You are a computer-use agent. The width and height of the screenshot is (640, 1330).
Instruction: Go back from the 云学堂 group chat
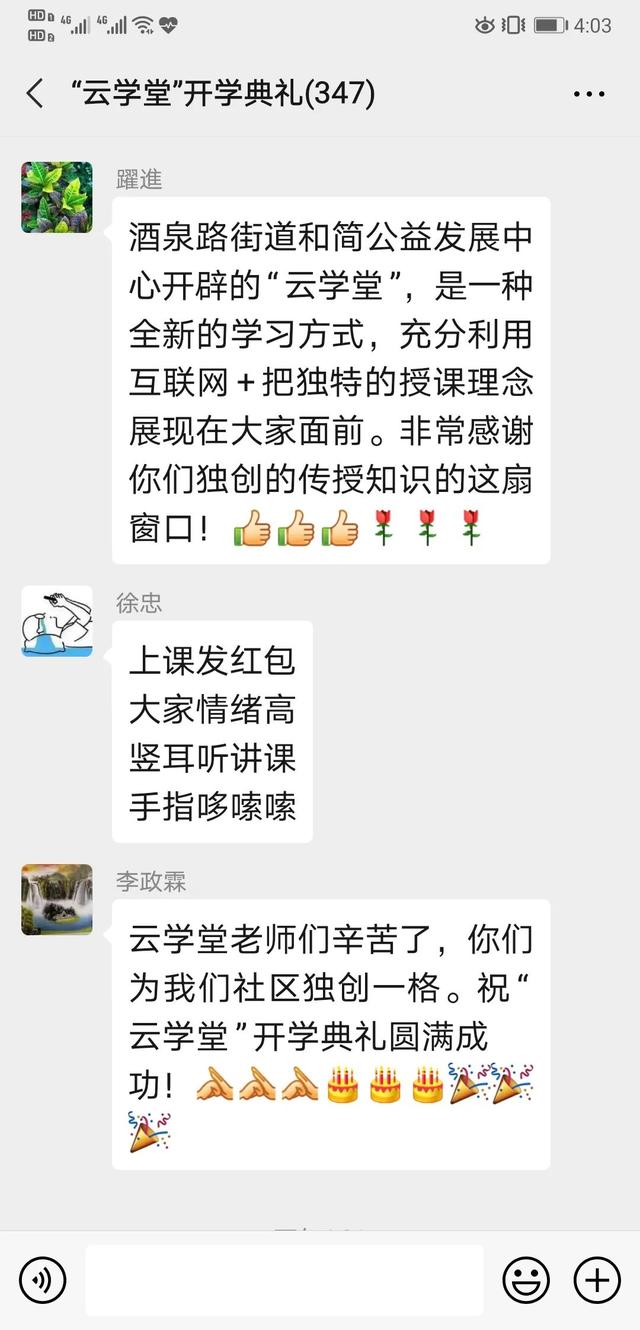click(x=35, y=94)
